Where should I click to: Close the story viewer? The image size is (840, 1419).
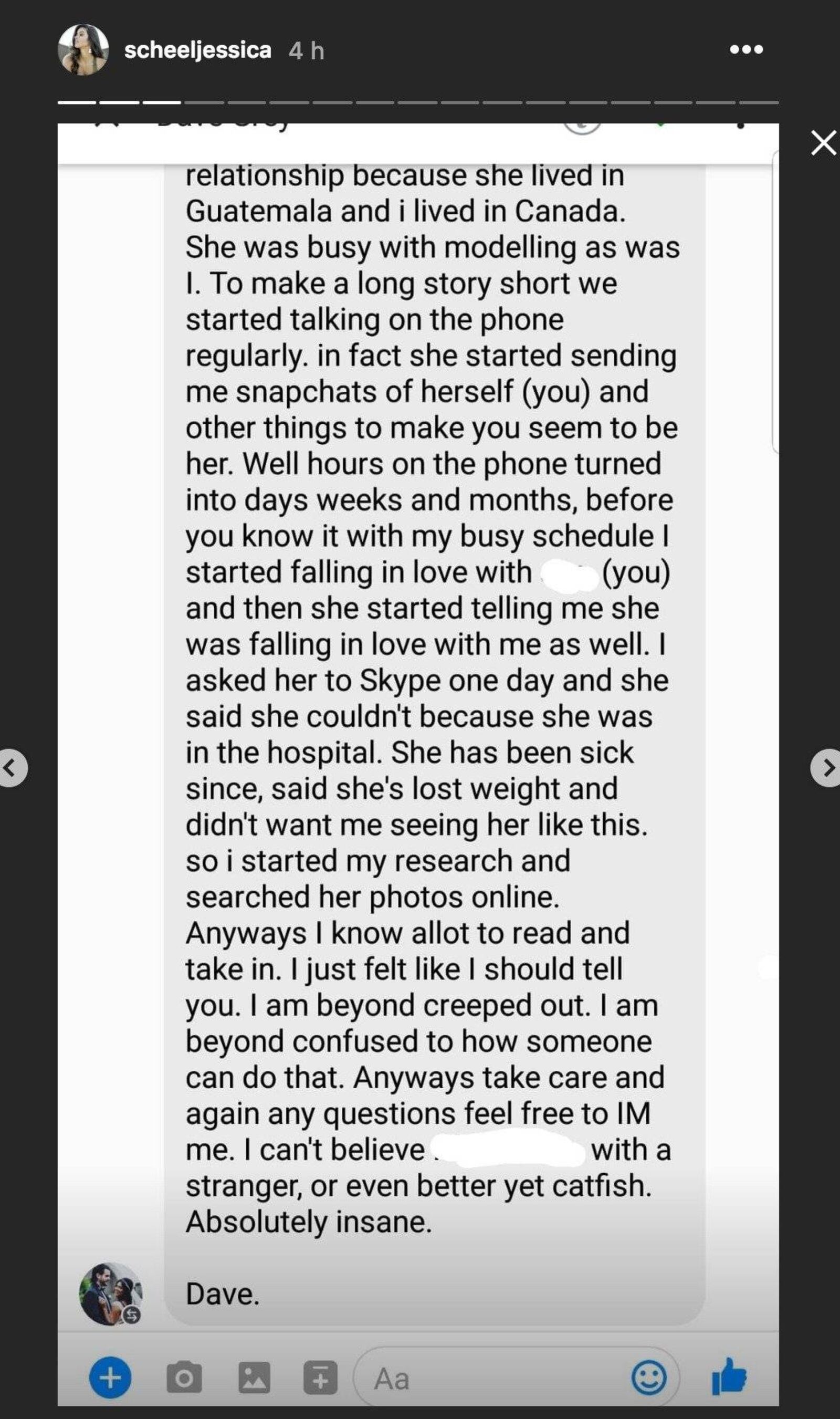[823, 143]
